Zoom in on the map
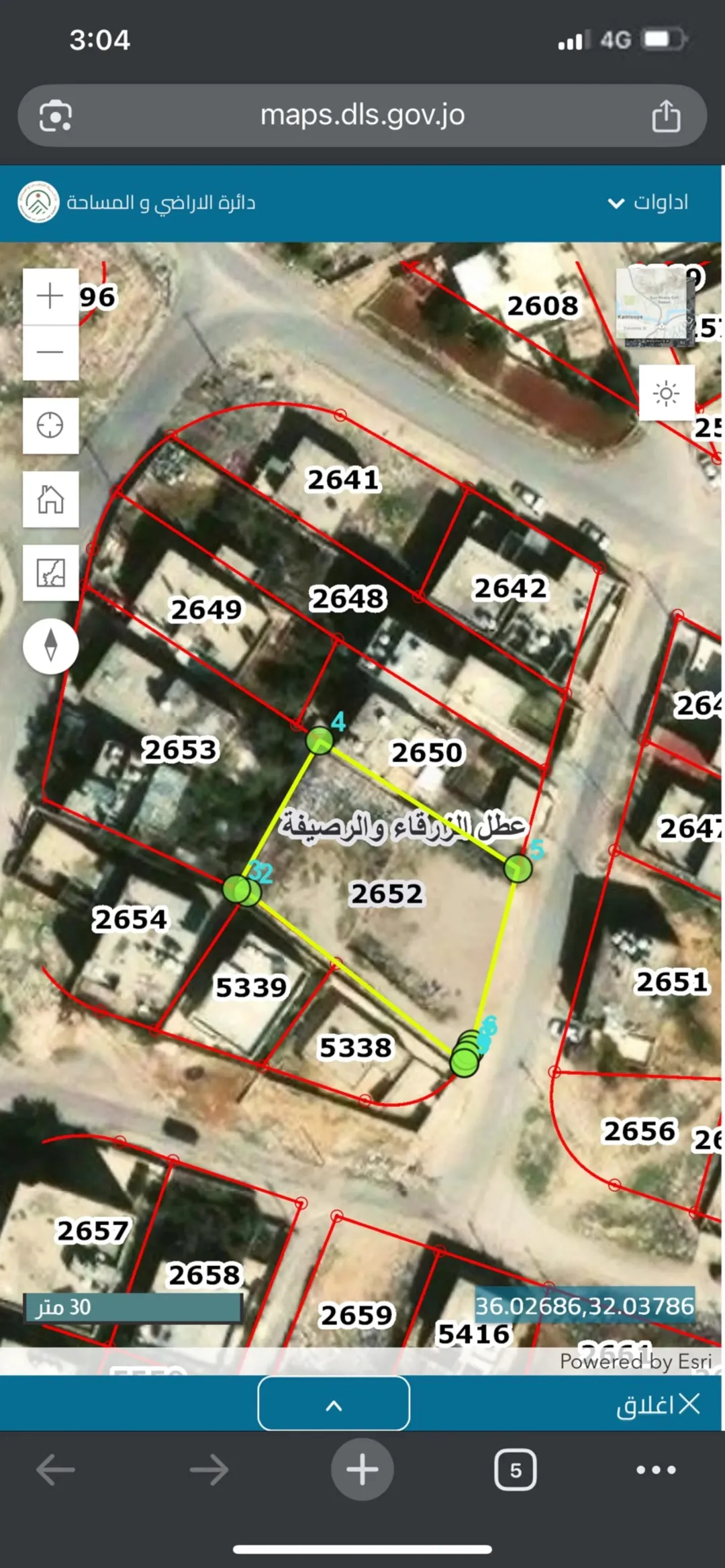The width and height of the screenshot is (725, 1568). [x=50, y=297]
